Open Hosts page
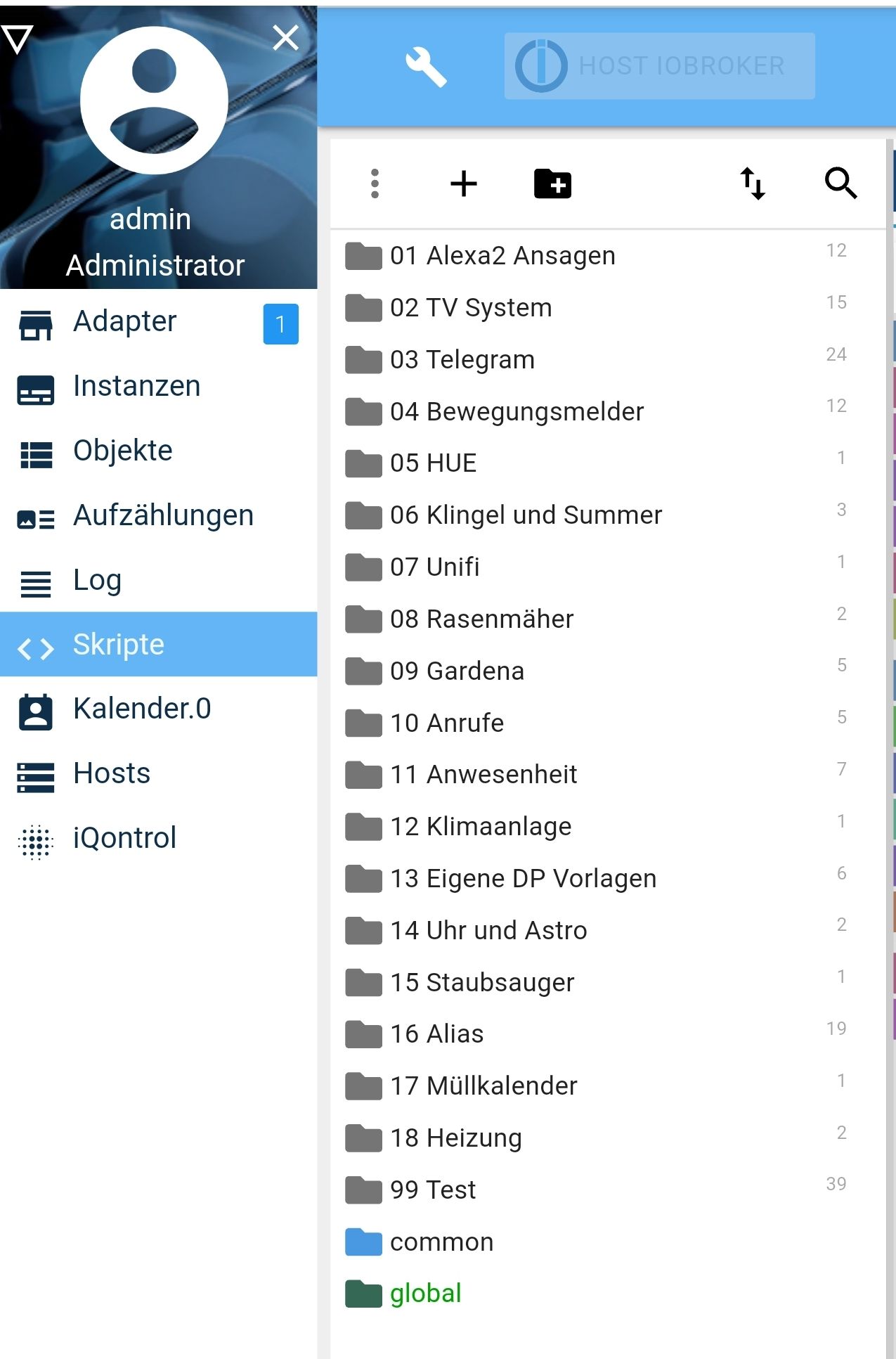The height and width of the screenshot is (1359, 896). click(x=112, y=774)
